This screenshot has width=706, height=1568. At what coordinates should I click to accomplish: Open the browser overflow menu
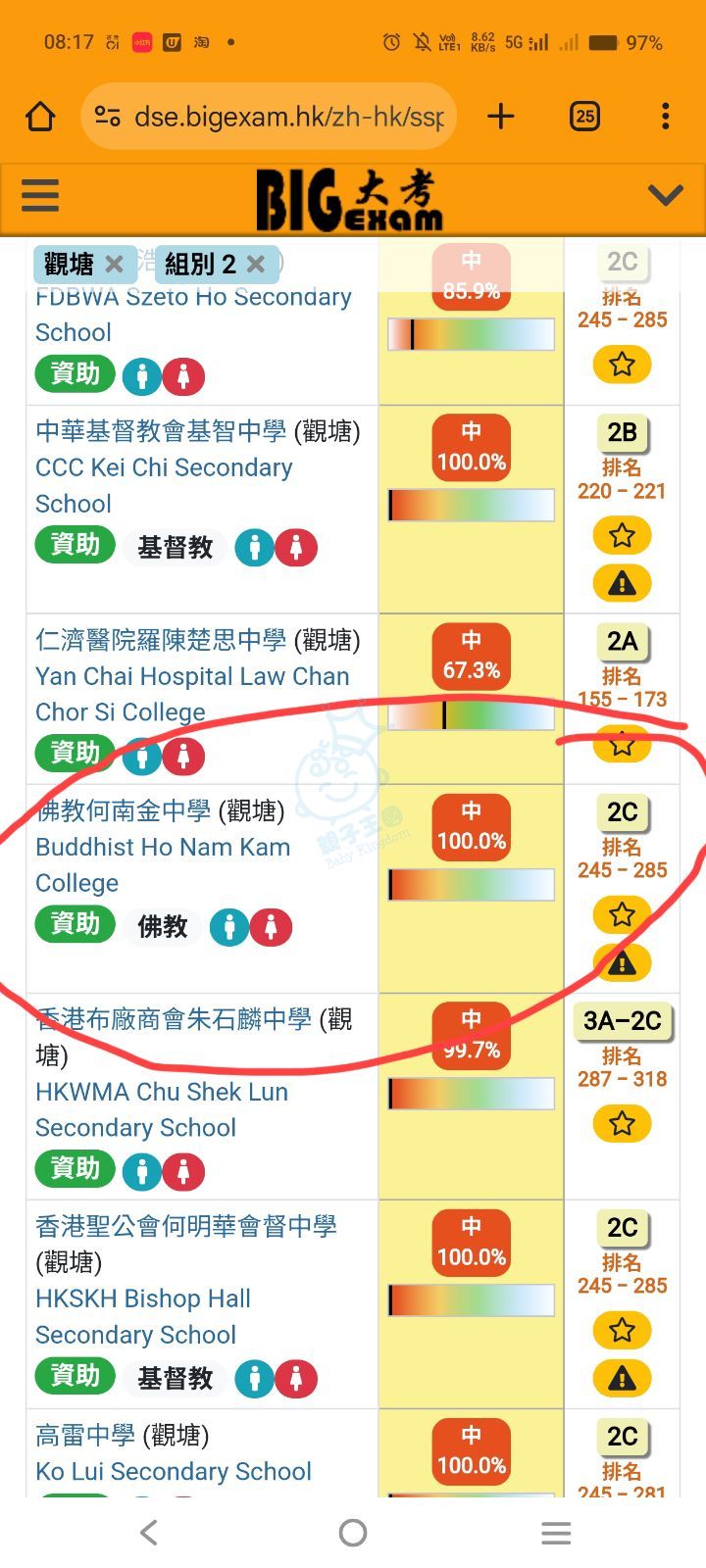click(x=666, y=117)
